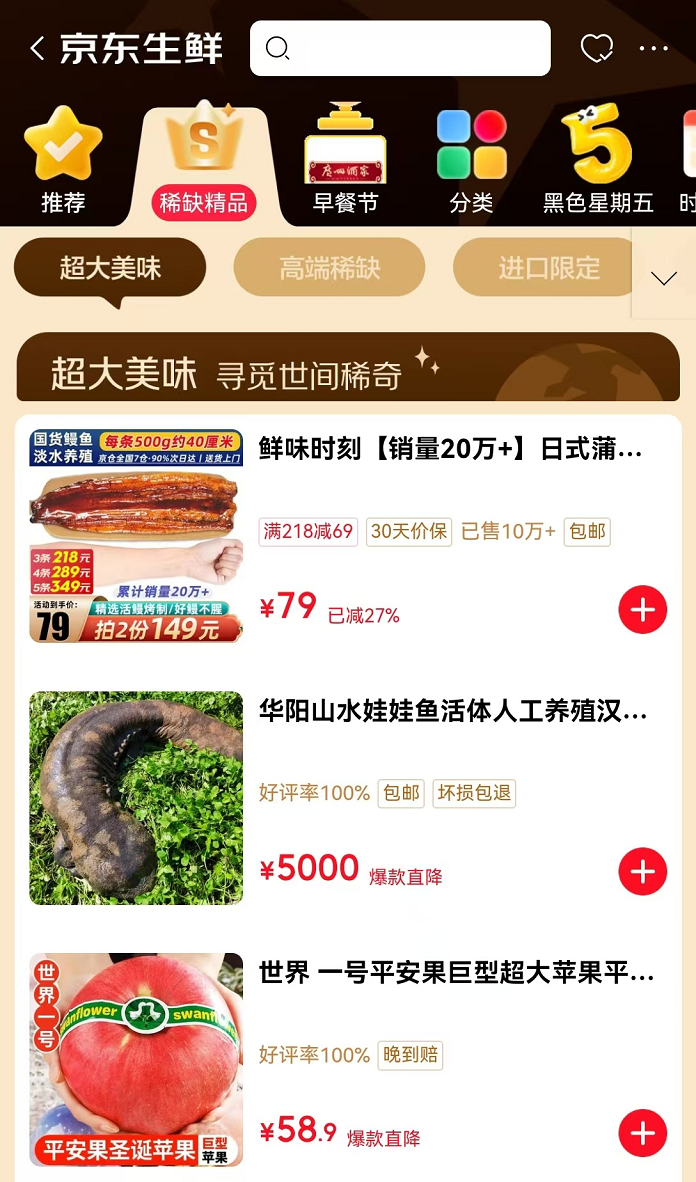Open the 华阳山水娃娃鱼 product
Viewport: 696px width, 1182px height.
pyautogui.click(x=452, y=712)
